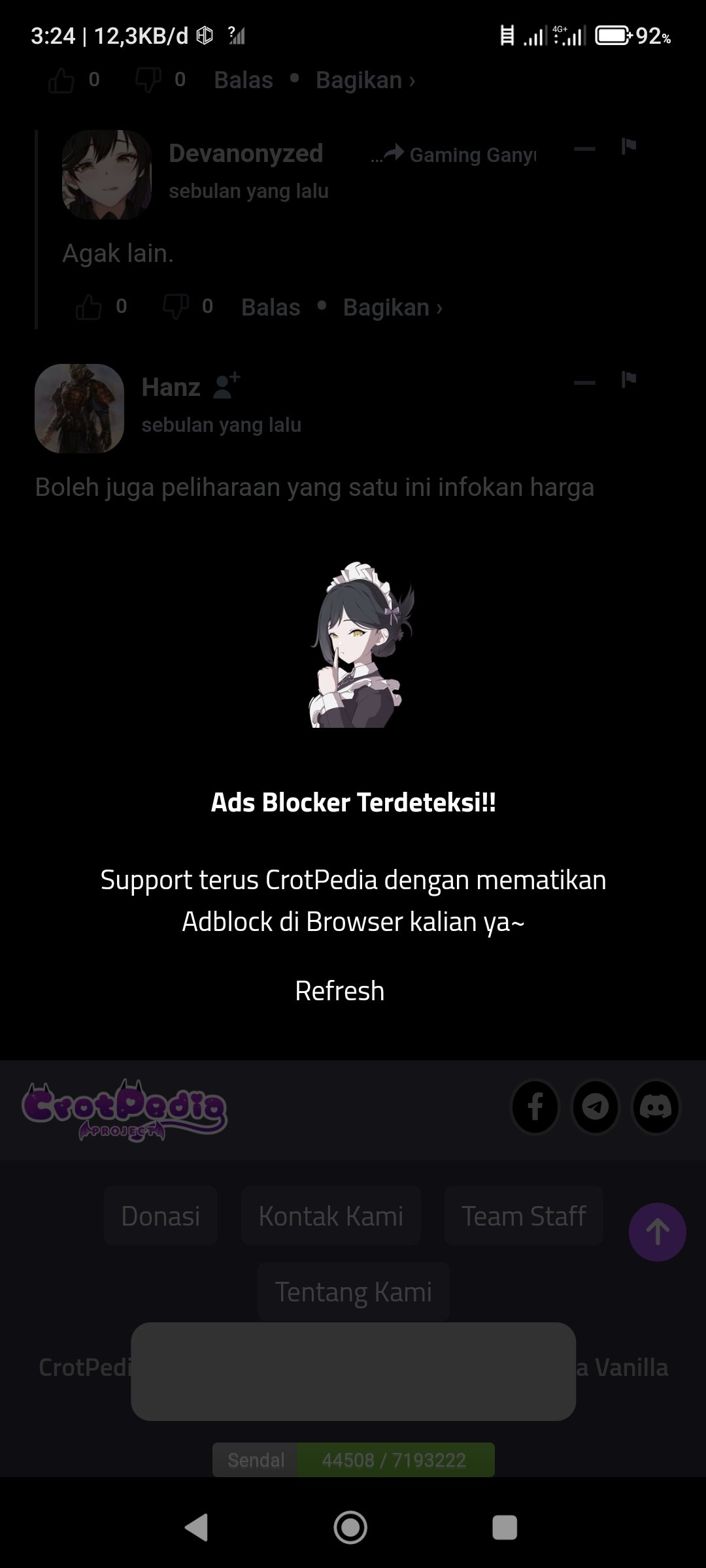Open CrotPedia Facebook page

pos(535,1107)
